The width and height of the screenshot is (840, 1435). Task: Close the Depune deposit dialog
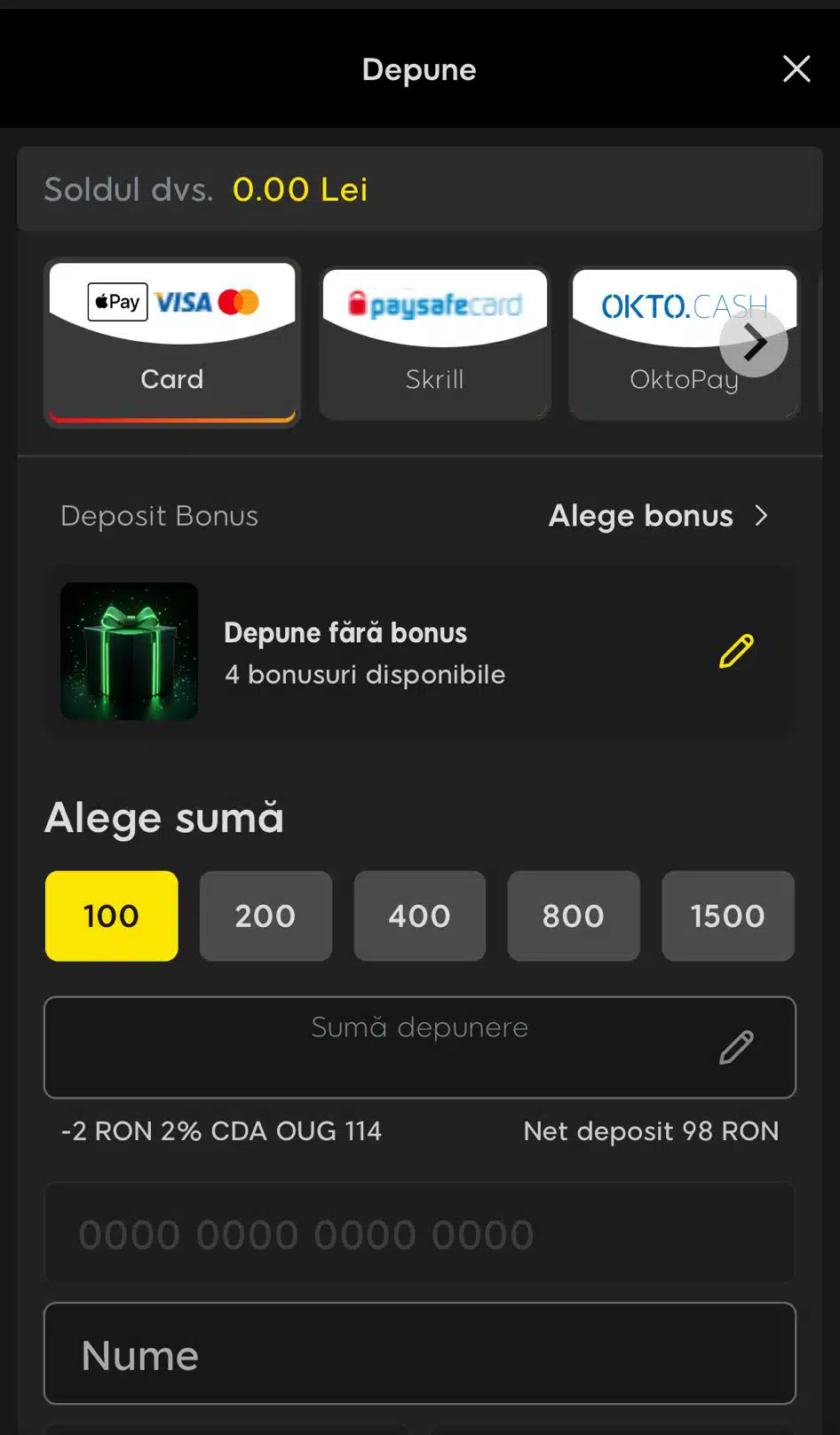796,68
